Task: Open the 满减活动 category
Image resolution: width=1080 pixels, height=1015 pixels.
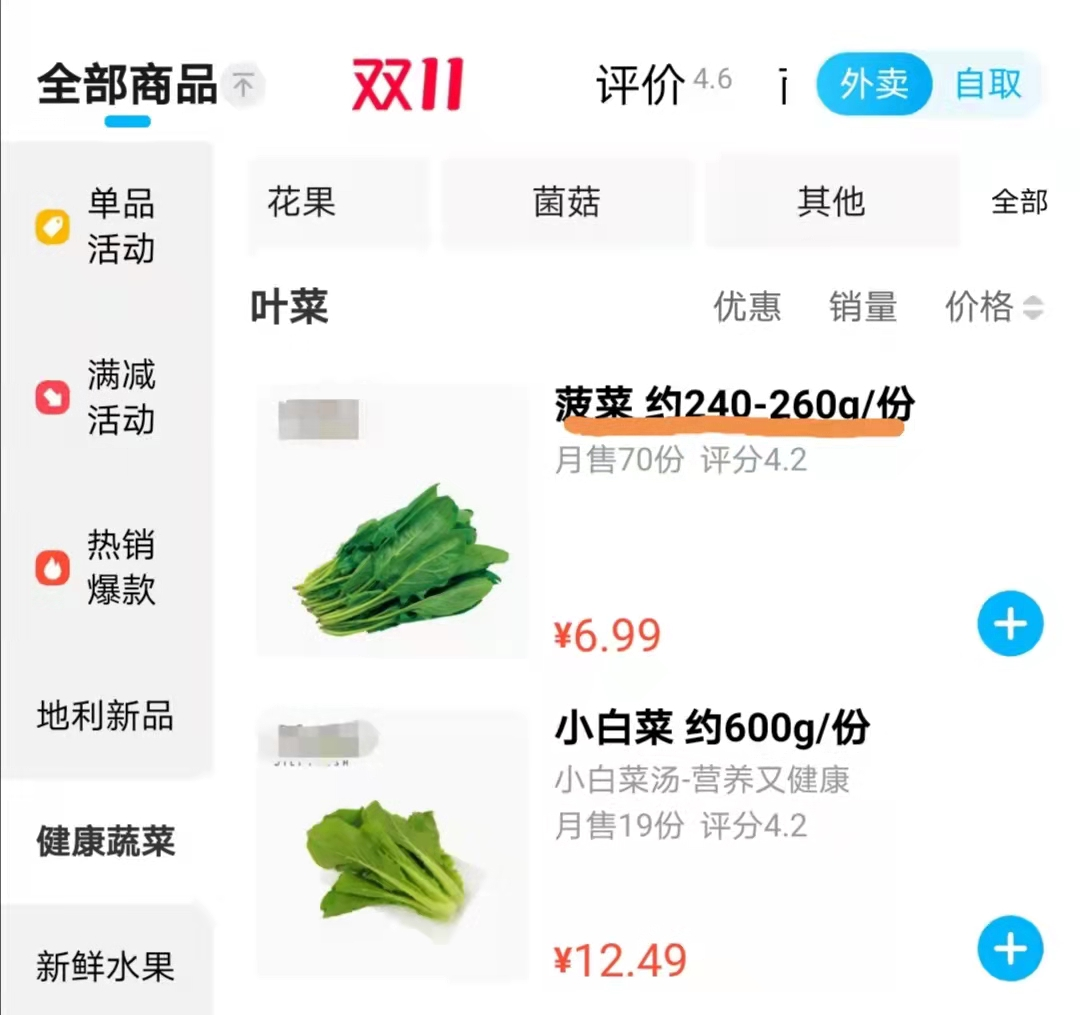Action: [x=104, y=398]
